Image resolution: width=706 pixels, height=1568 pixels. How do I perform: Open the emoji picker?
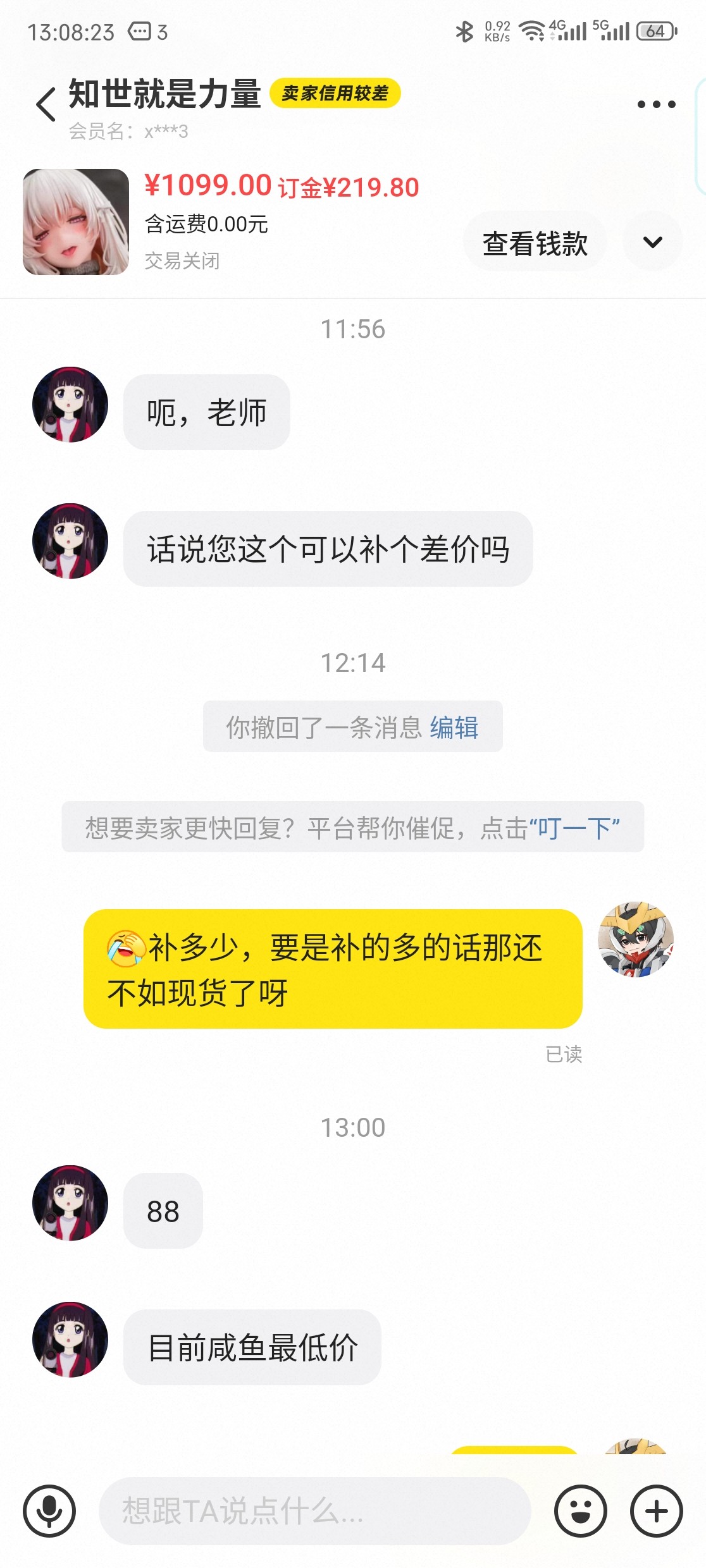pos(580,1511)
